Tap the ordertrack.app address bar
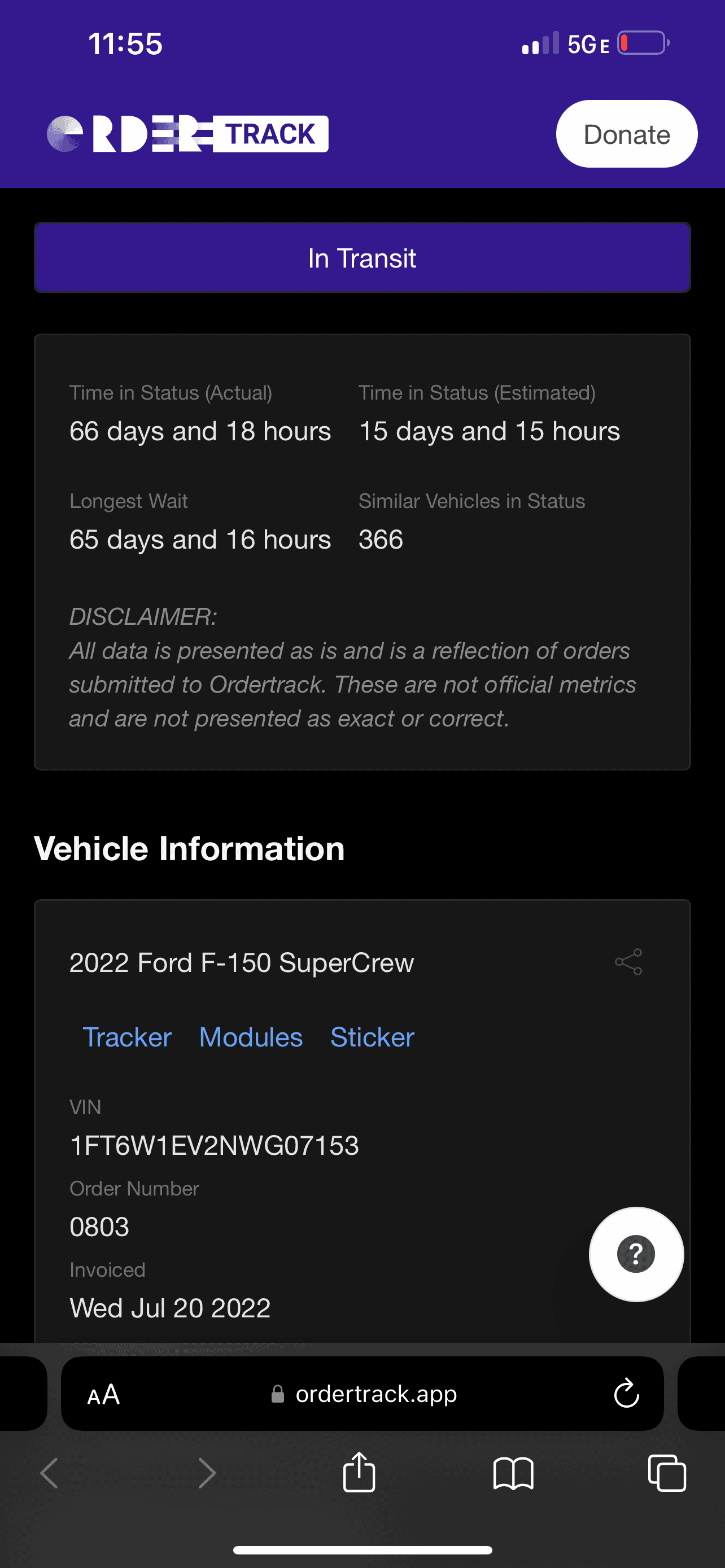This screenshot has height=1568, width=725. click(365, 1394)
